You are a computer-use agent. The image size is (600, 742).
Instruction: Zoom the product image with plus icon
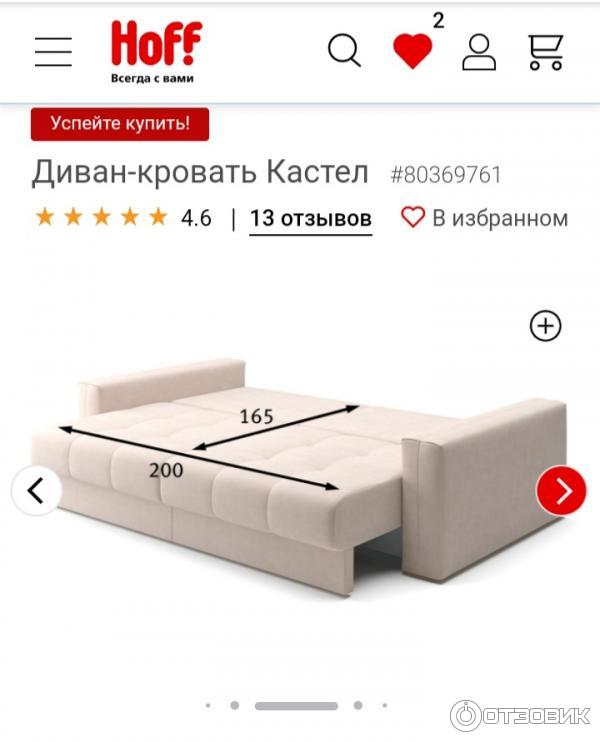(x=545, y=326)
